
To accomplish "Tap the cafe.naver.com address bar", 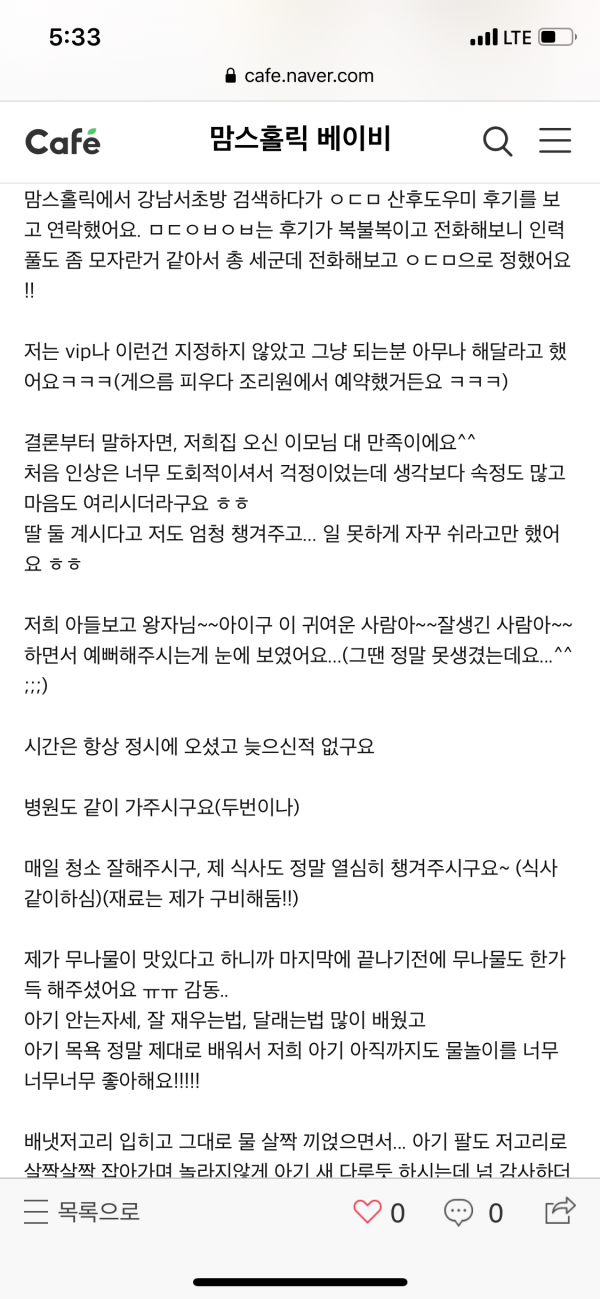I will 300,75.
